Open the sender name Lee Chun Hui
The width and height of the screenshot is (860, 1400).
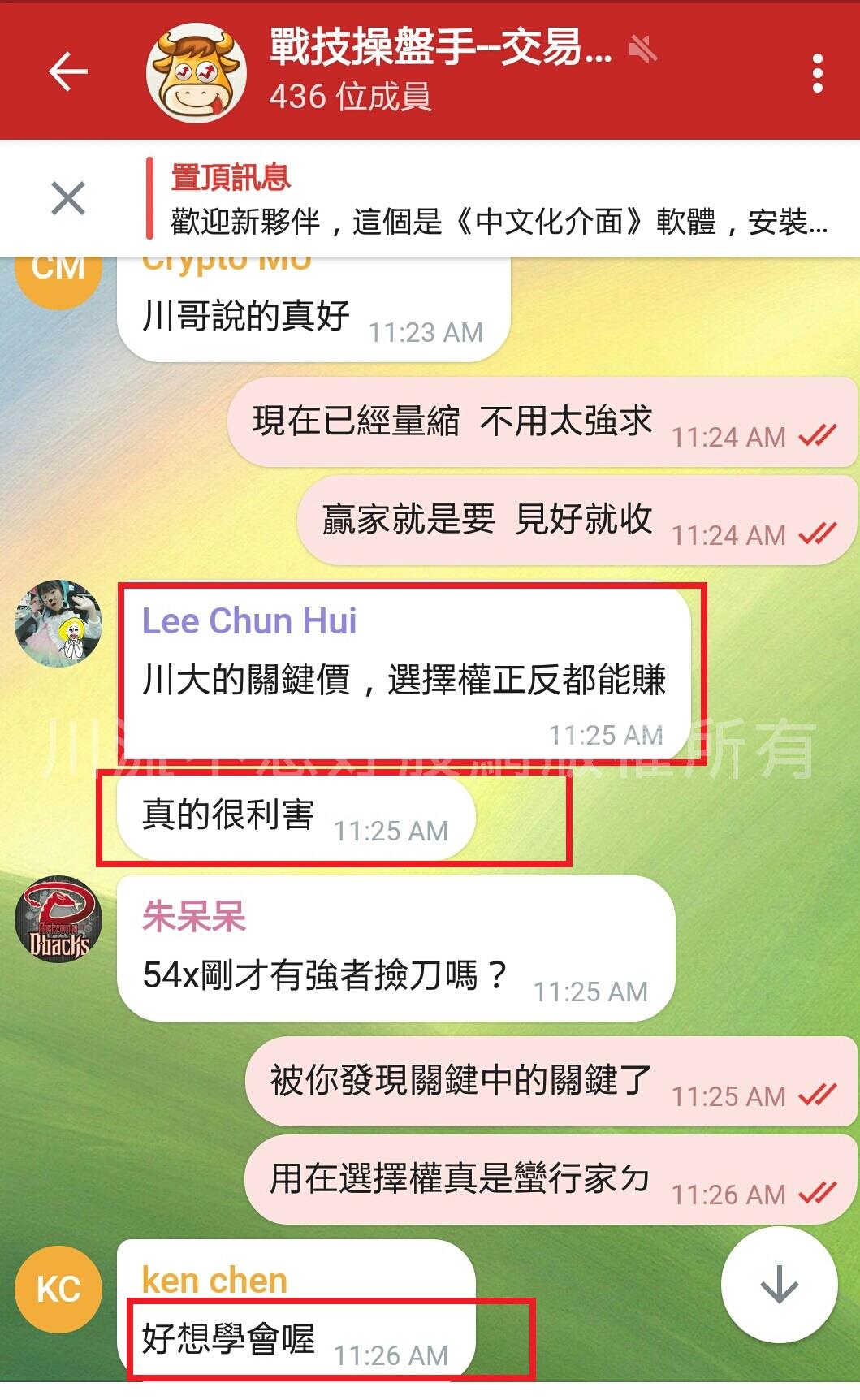(249, 621)
